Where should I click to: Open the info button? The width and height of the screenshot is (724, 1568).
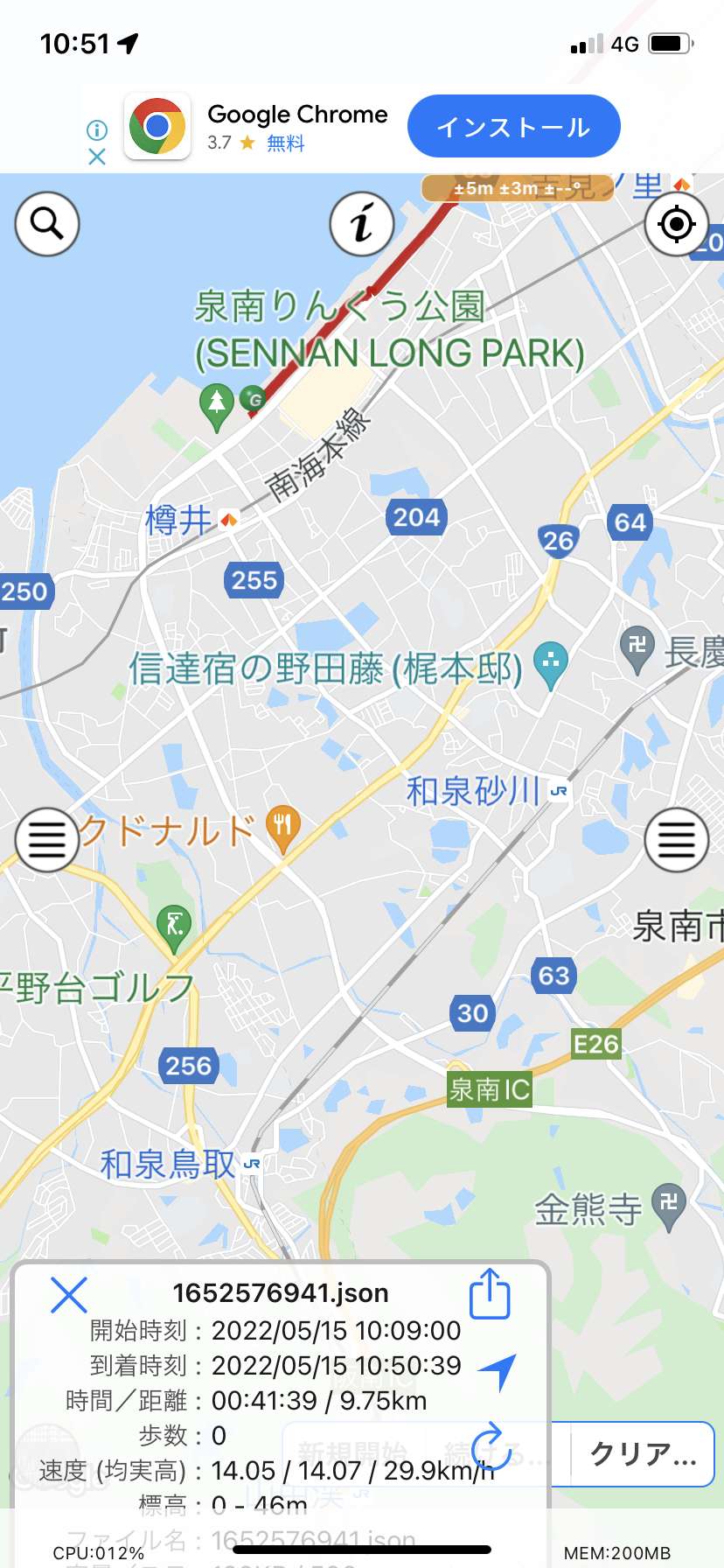click(x=362, y=224)
